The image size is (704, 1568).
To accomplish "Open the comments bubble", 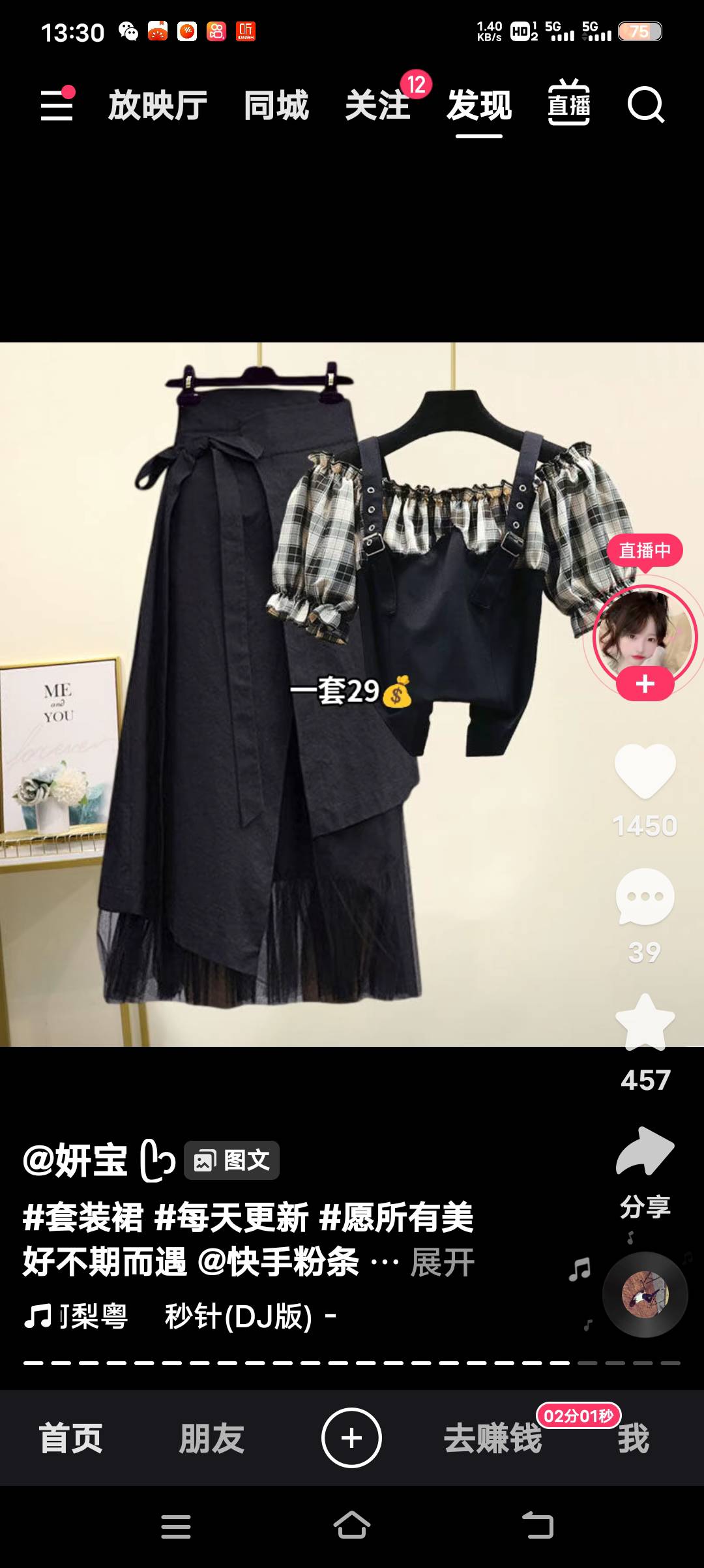I will (x=645, y=896).
